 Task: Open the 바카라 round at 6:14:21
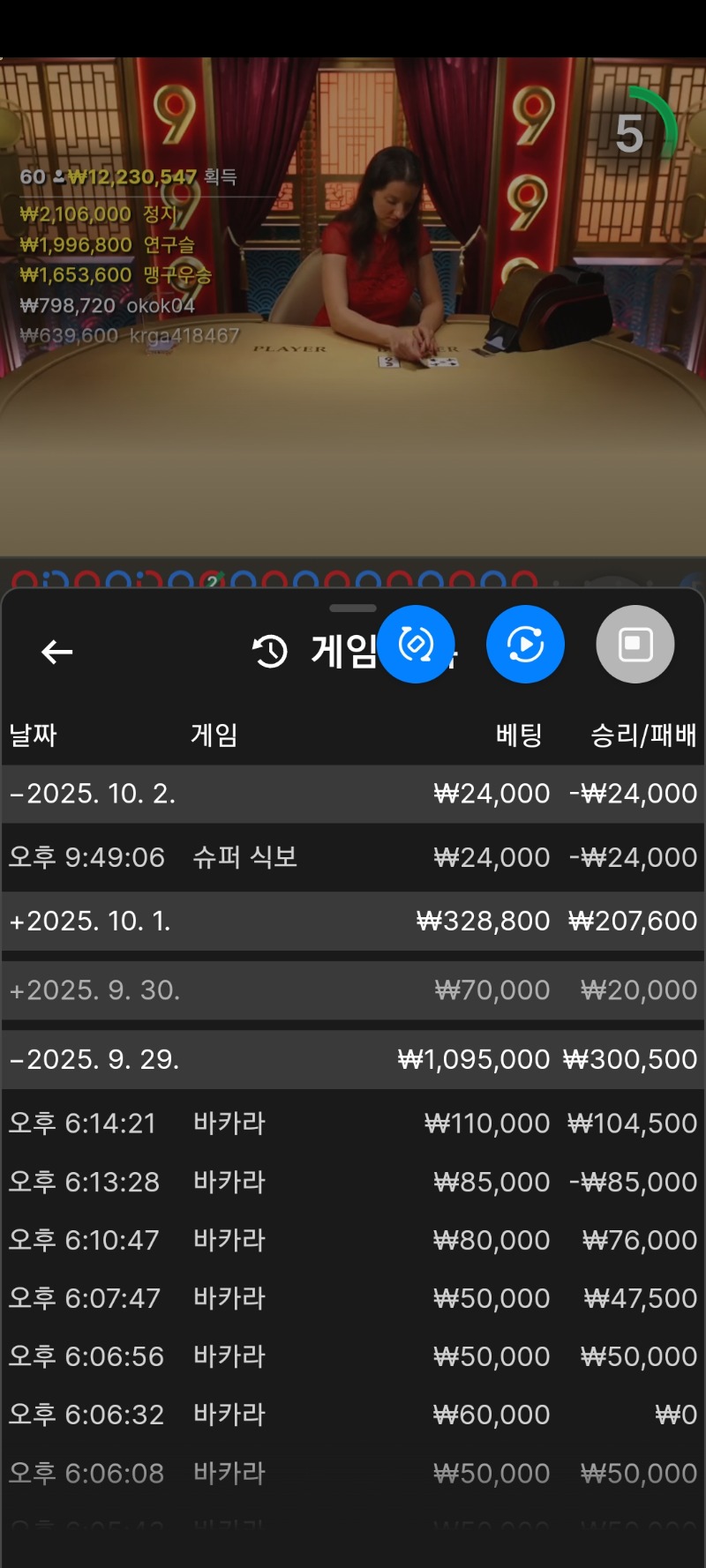353,1124
